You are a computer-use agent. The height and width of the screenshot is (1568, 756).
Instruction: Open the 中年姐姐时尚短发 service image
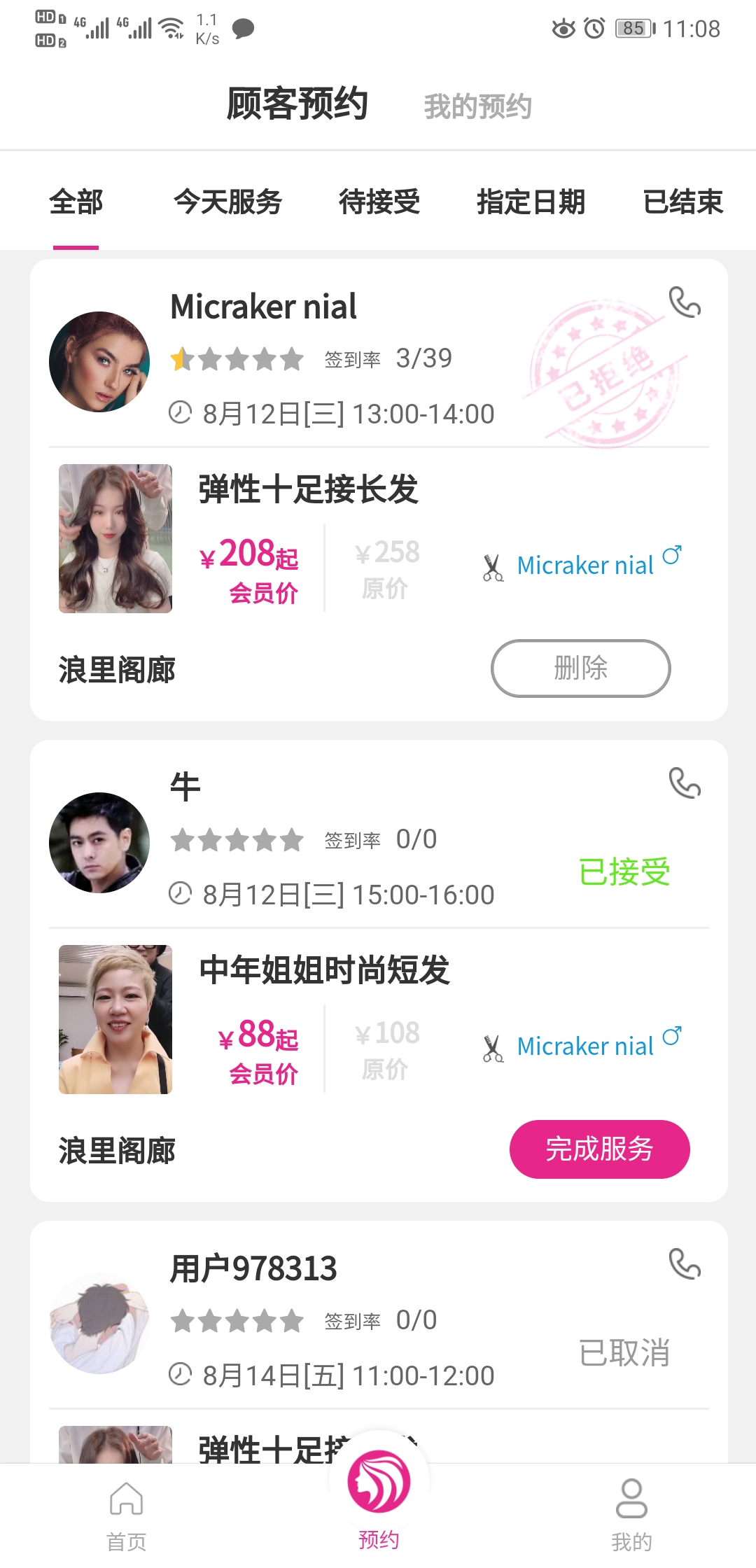[x=115, y=1019]
